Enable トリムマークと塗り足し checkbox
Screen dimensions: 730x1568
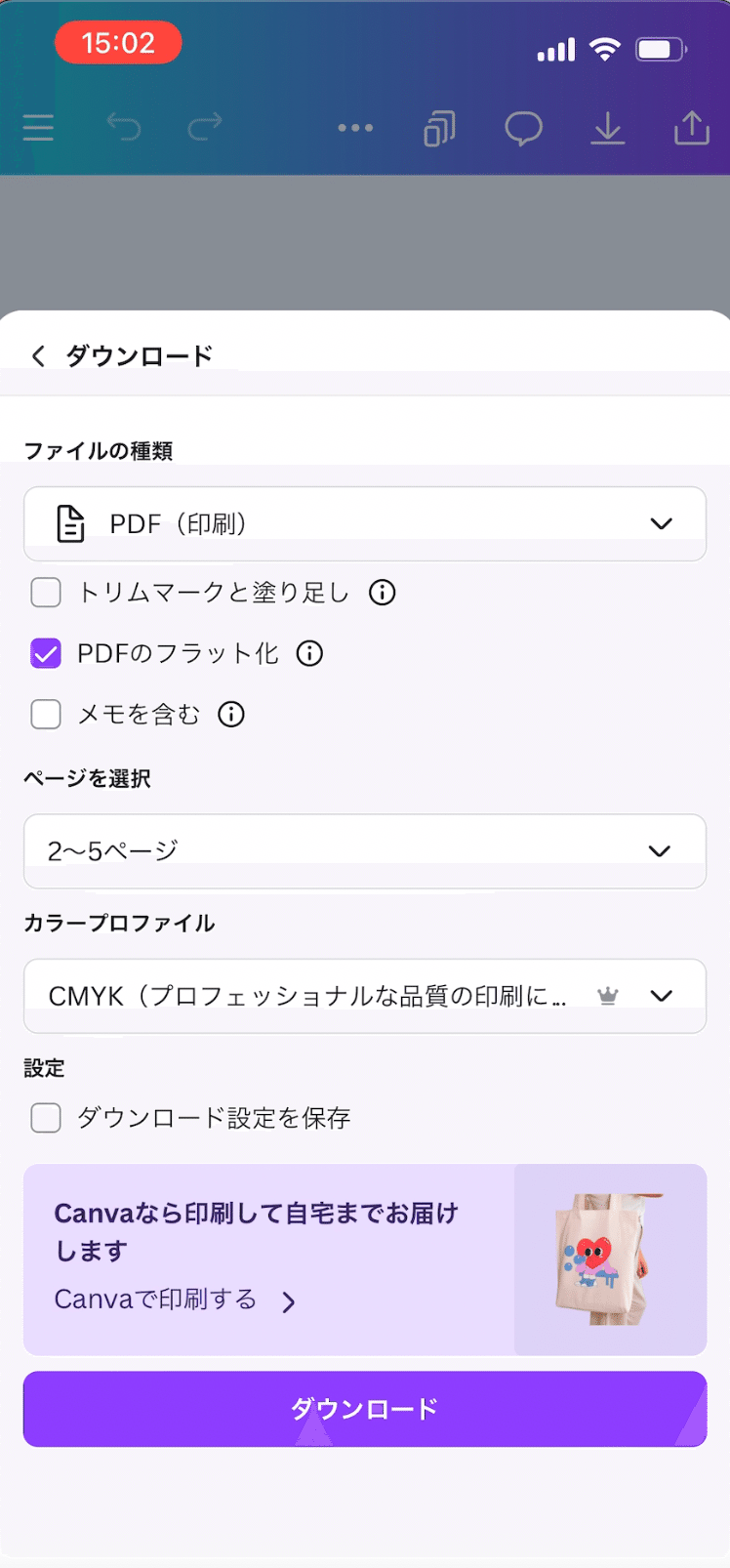tap(45, 593)
